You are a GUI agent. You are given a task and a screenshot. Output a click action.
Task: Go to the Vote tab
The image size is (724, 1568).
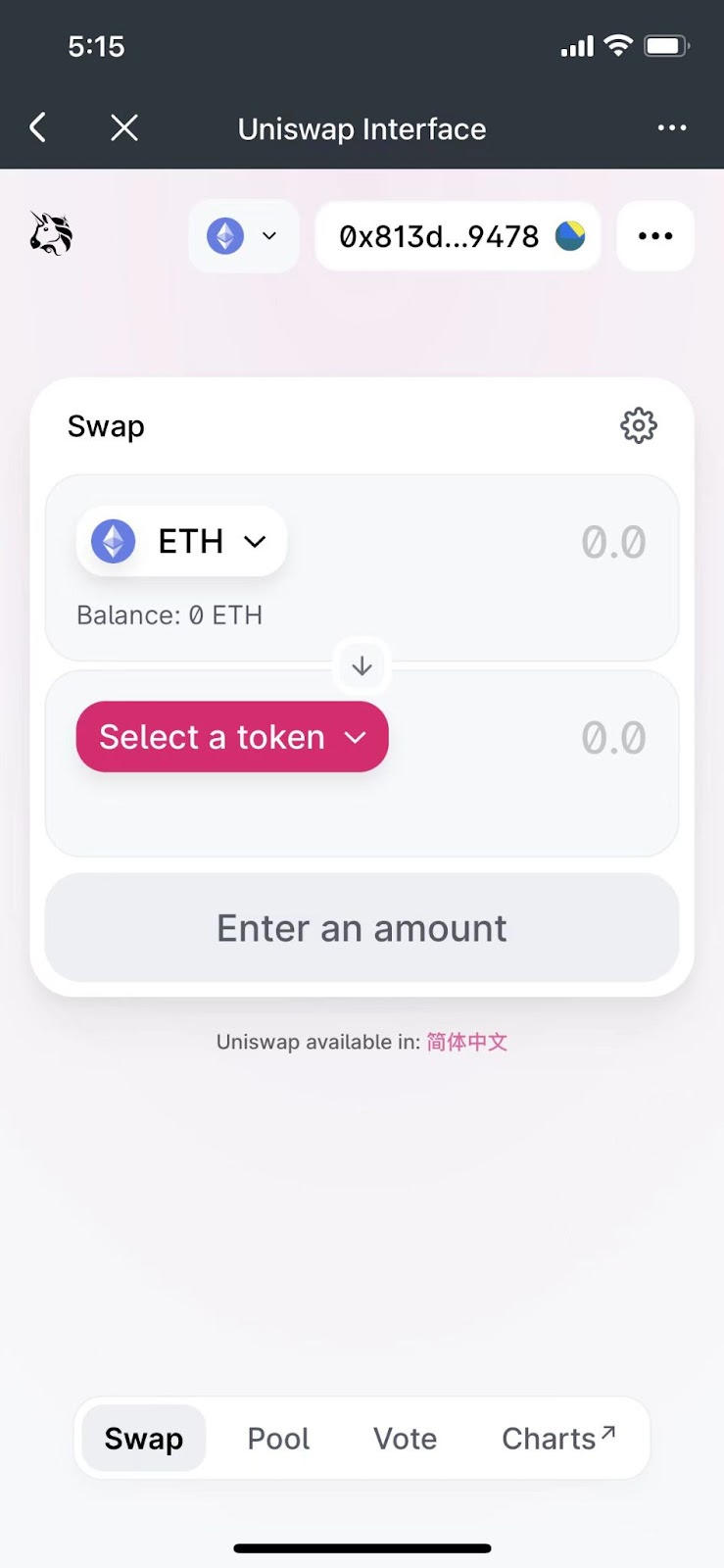tap(405, 1438)
